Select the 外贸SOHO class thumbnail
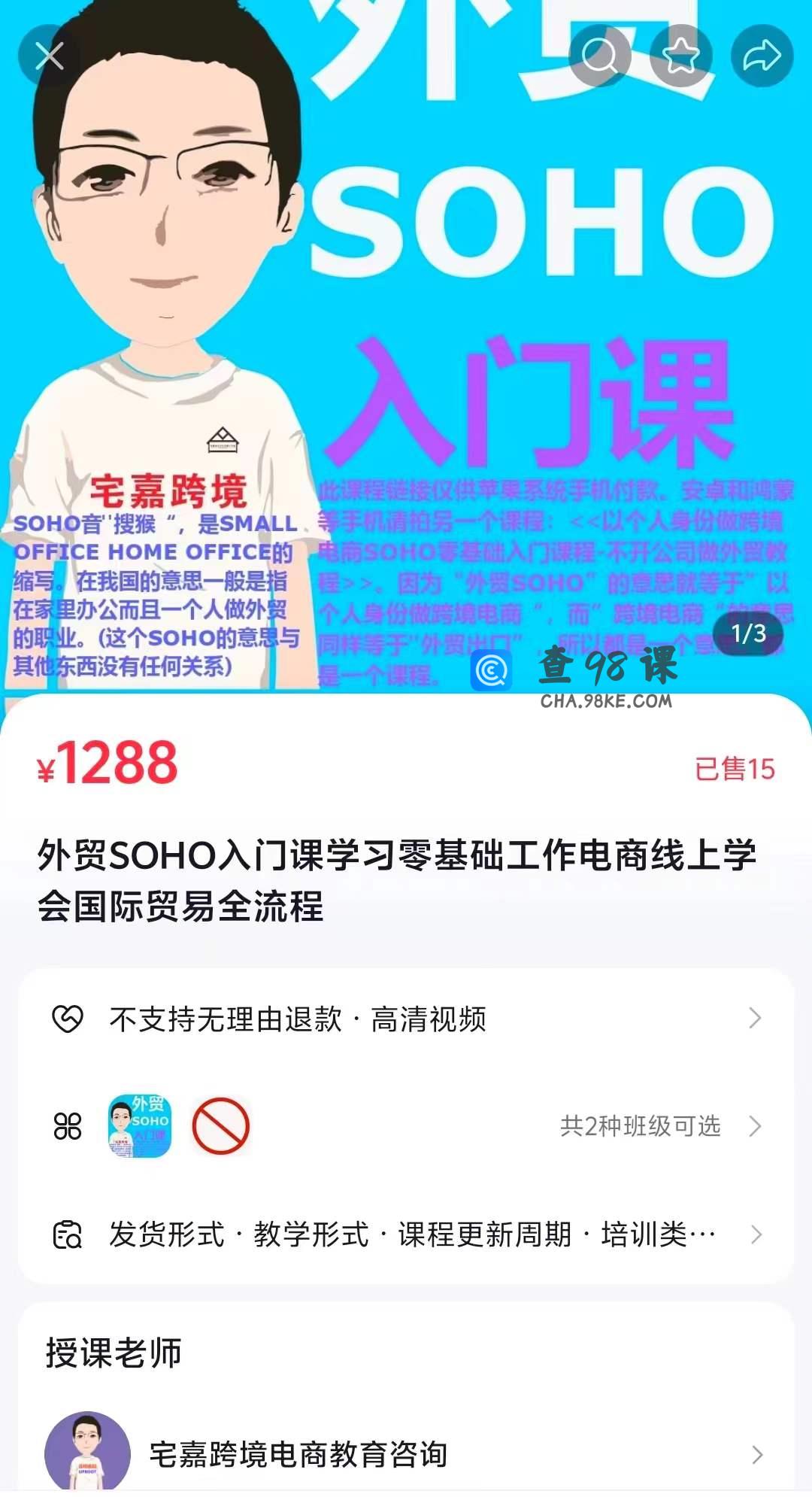The image size is (812, 1497). 140,1126
